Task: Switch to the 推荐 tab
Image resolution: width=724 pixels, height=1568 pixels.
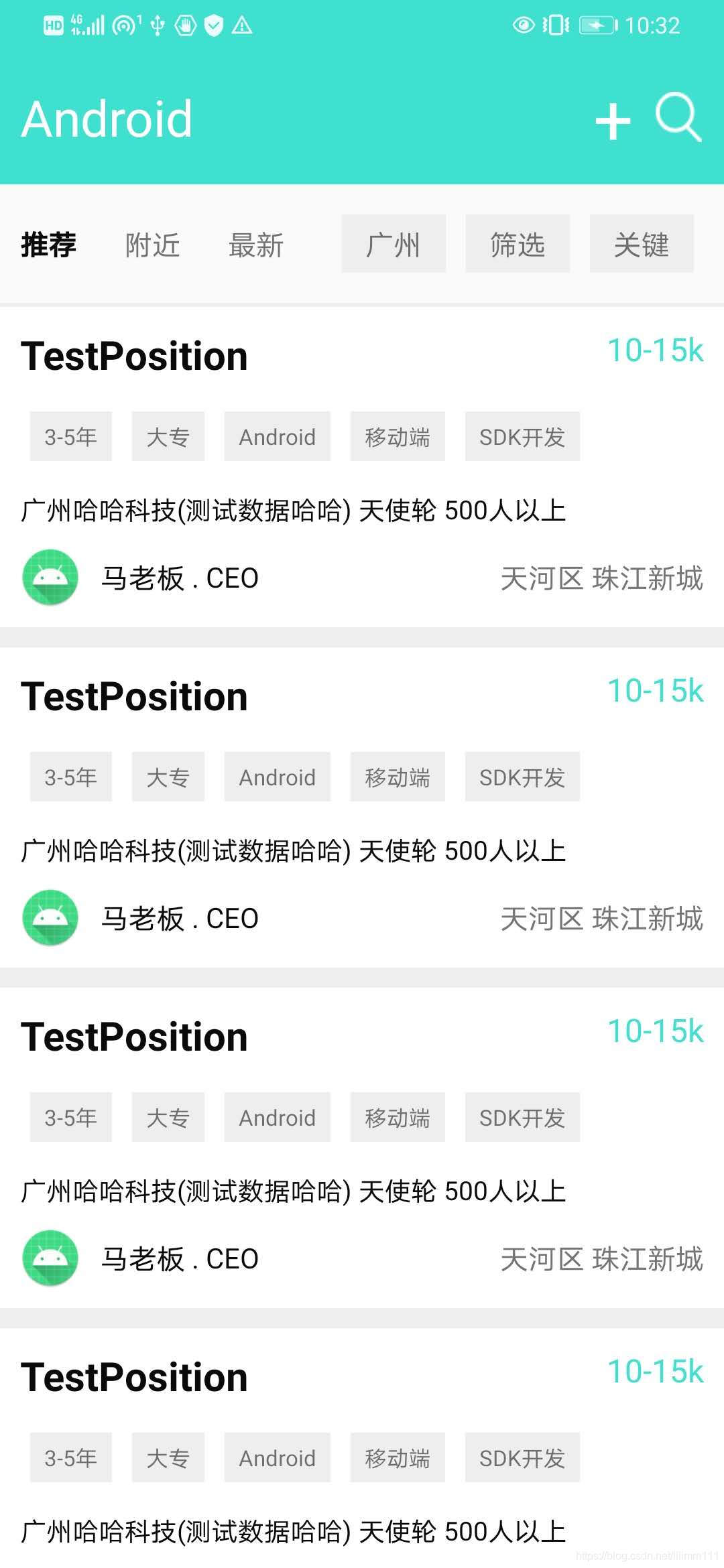Action: pyautogui.click(x=49, y=245)
